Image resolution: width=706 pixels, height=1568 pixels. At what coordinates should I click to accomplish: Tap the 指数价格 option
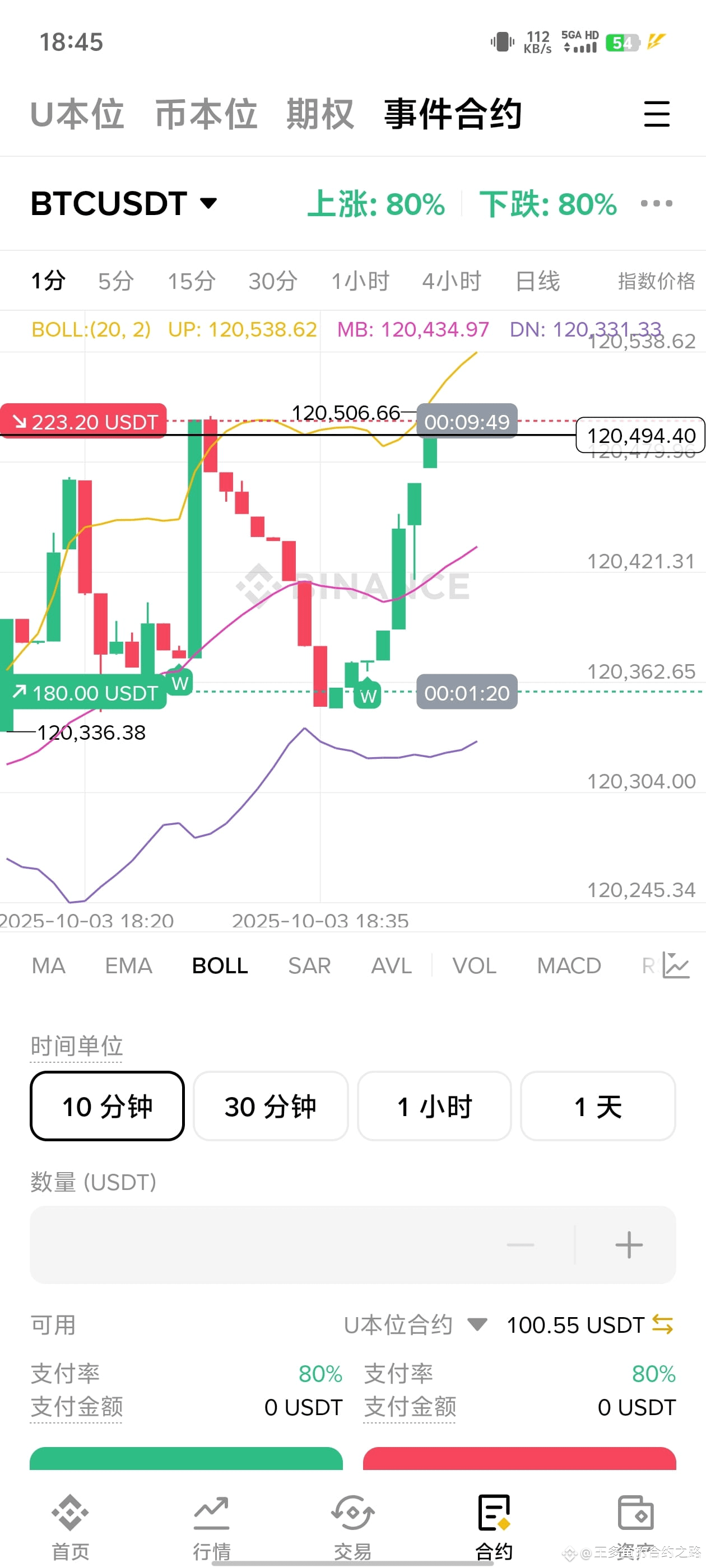point(656,281)
